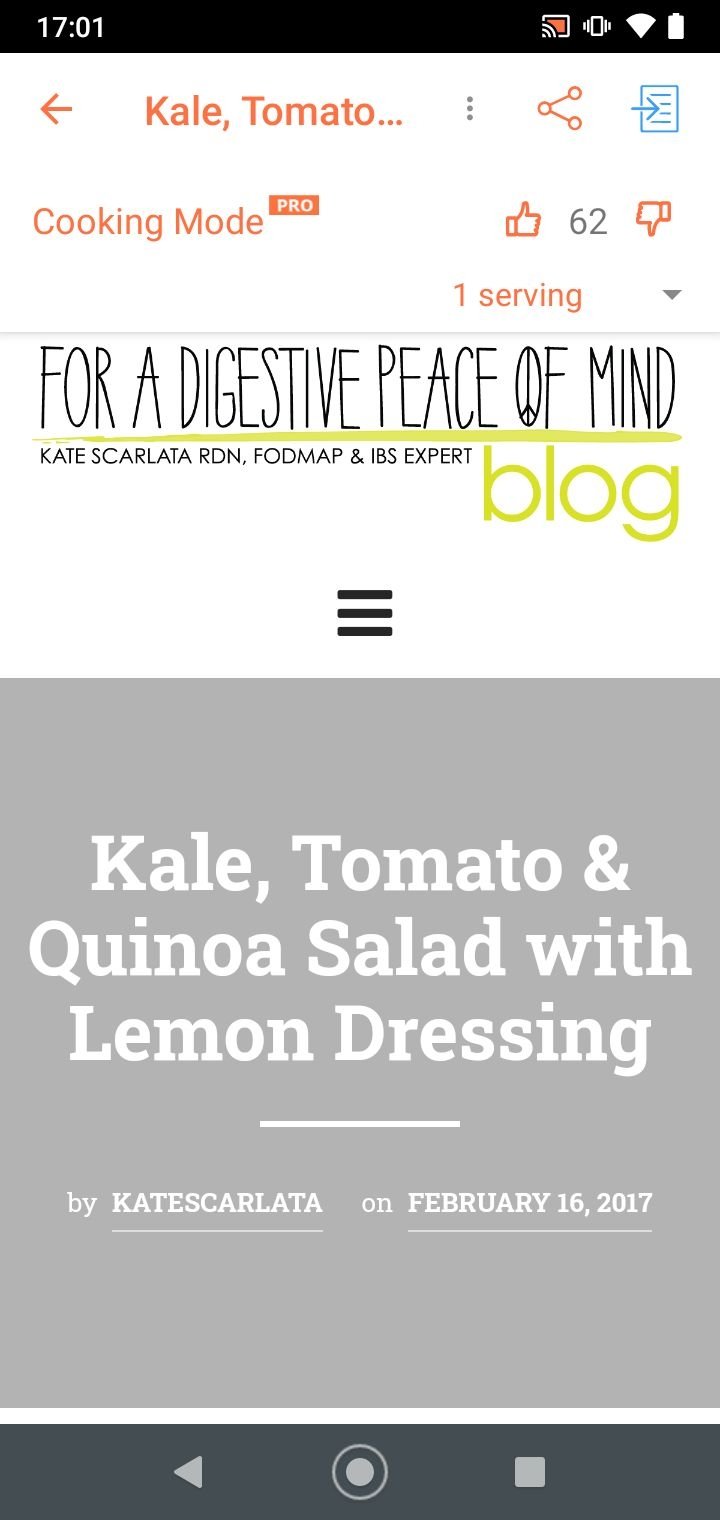The width and height of the screenshot is (720, 1520).
Task: Share this recipe
Action: [x=559, y=109]
